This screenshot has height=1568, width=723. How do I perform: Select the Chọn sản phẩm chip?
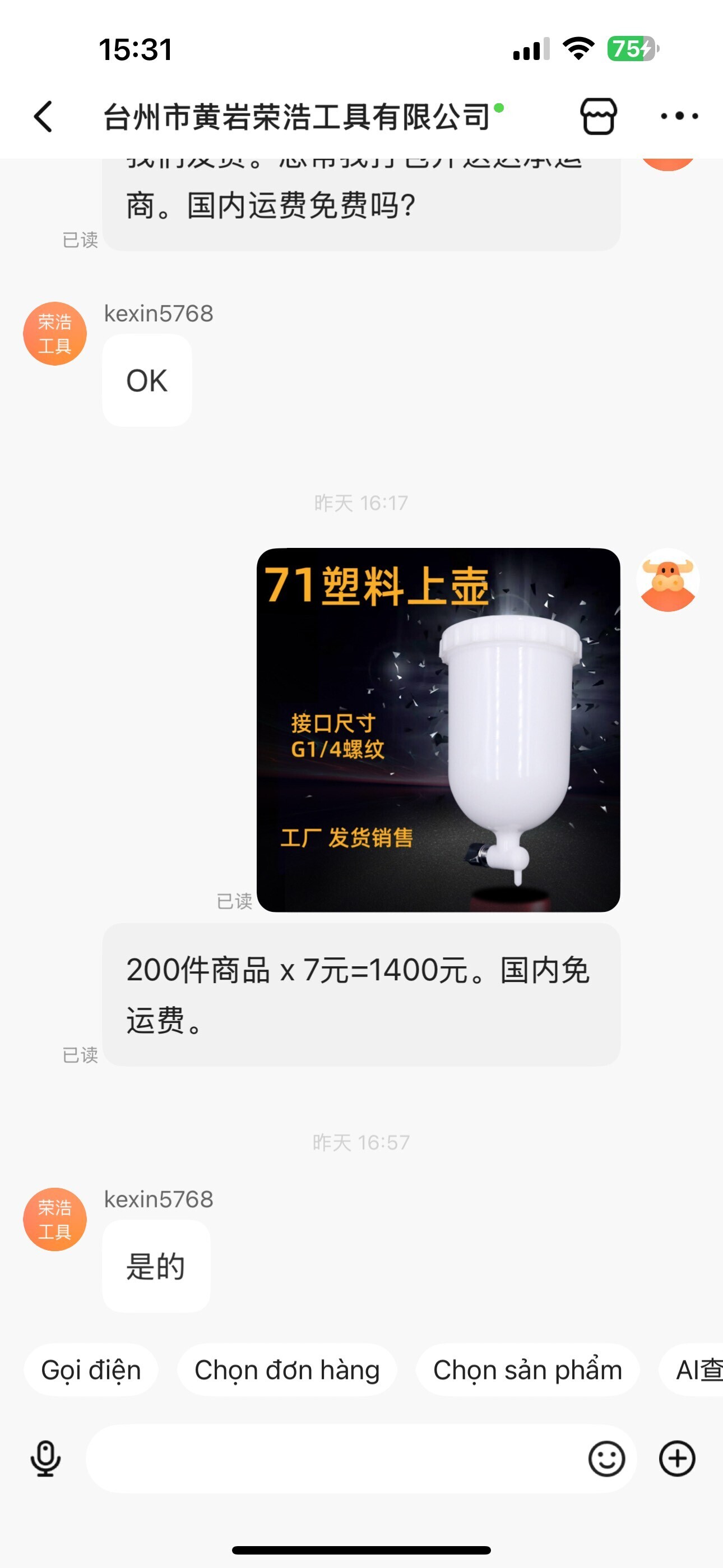pos(527,1370)
